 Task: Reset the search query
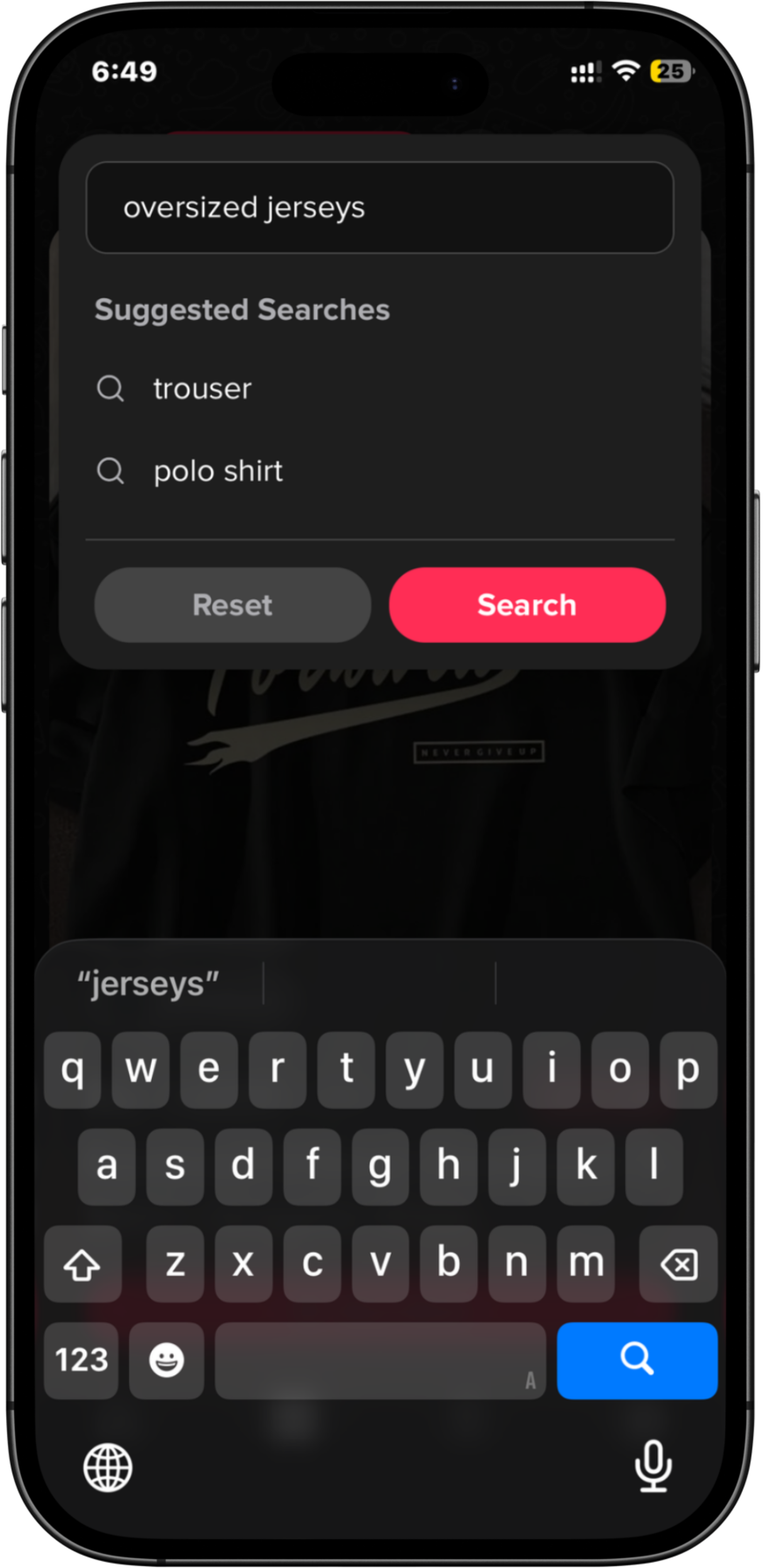233,605
